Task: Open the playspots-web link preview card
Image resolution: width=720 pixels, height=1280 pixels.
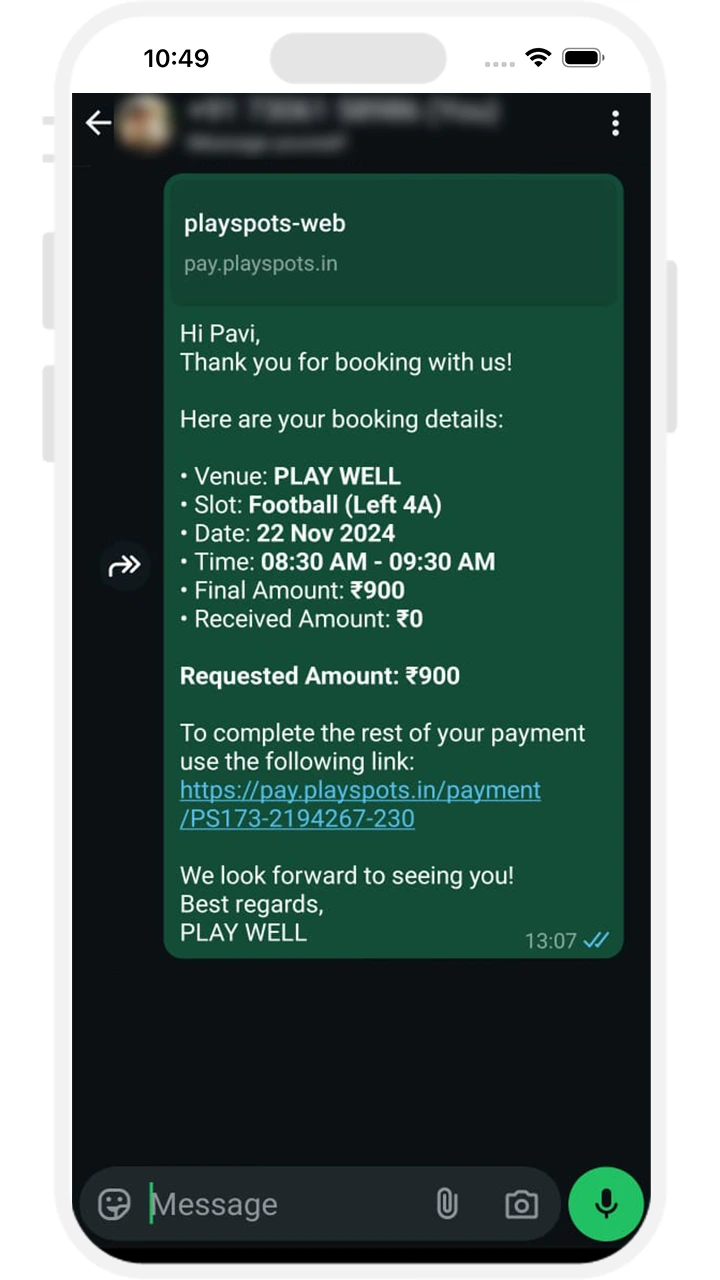Action: (x=394, y=242)
